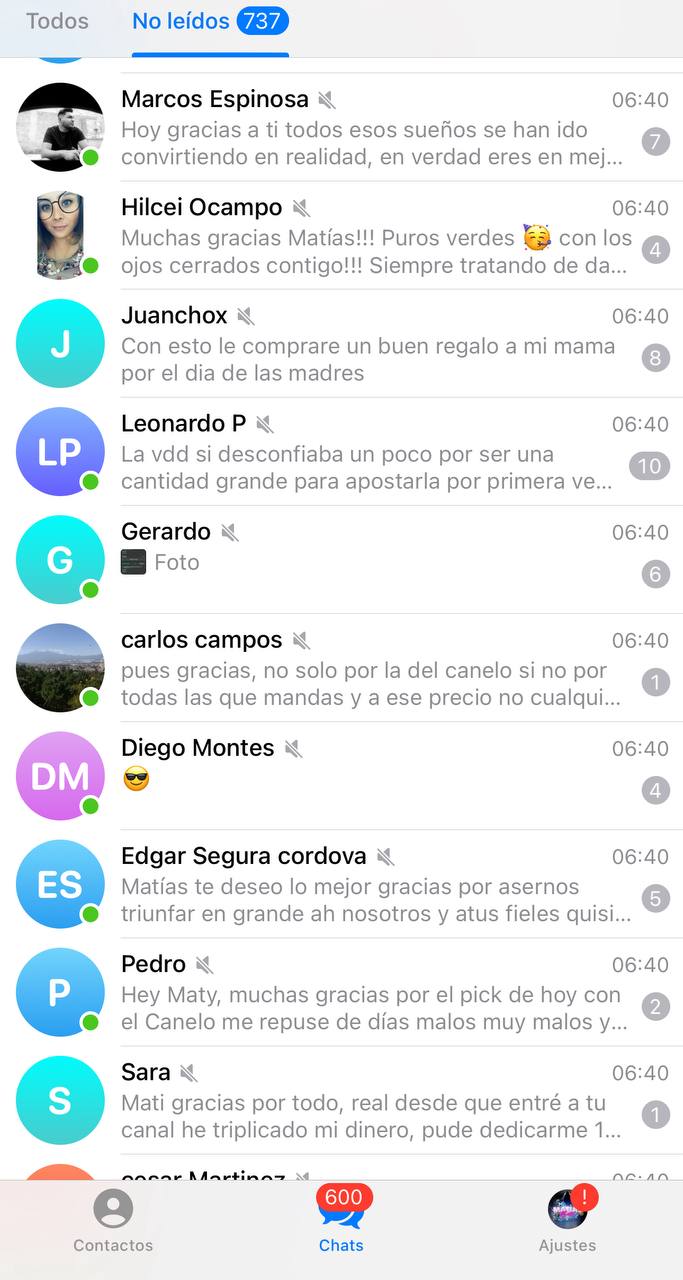Image resolution: width=683 pixels, height=1280 pixels.
Task: Read Edgar Segura cordova's messages
Action: (x=370, y=884)
